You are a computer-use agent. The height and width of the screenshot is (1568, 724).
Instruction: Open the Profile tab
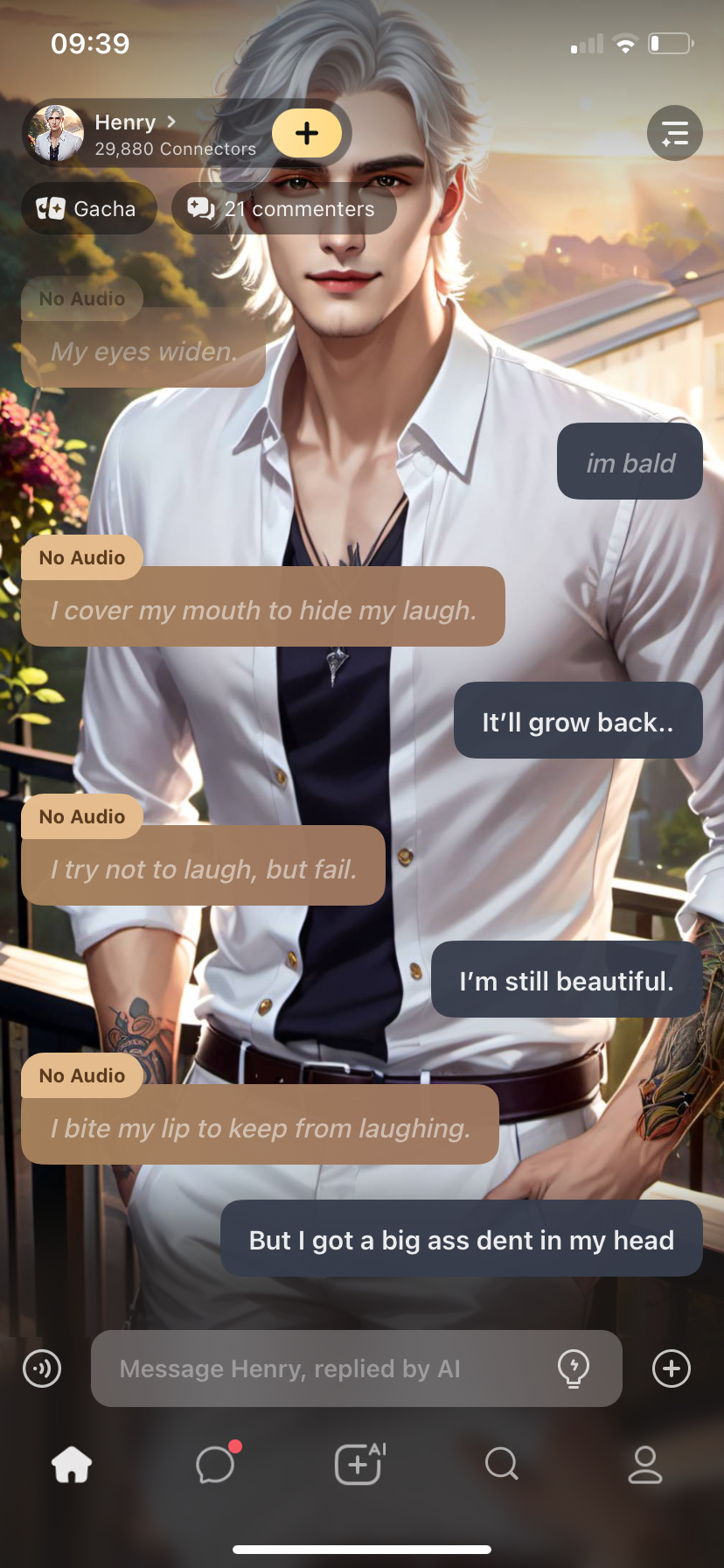pos(645,1464)
